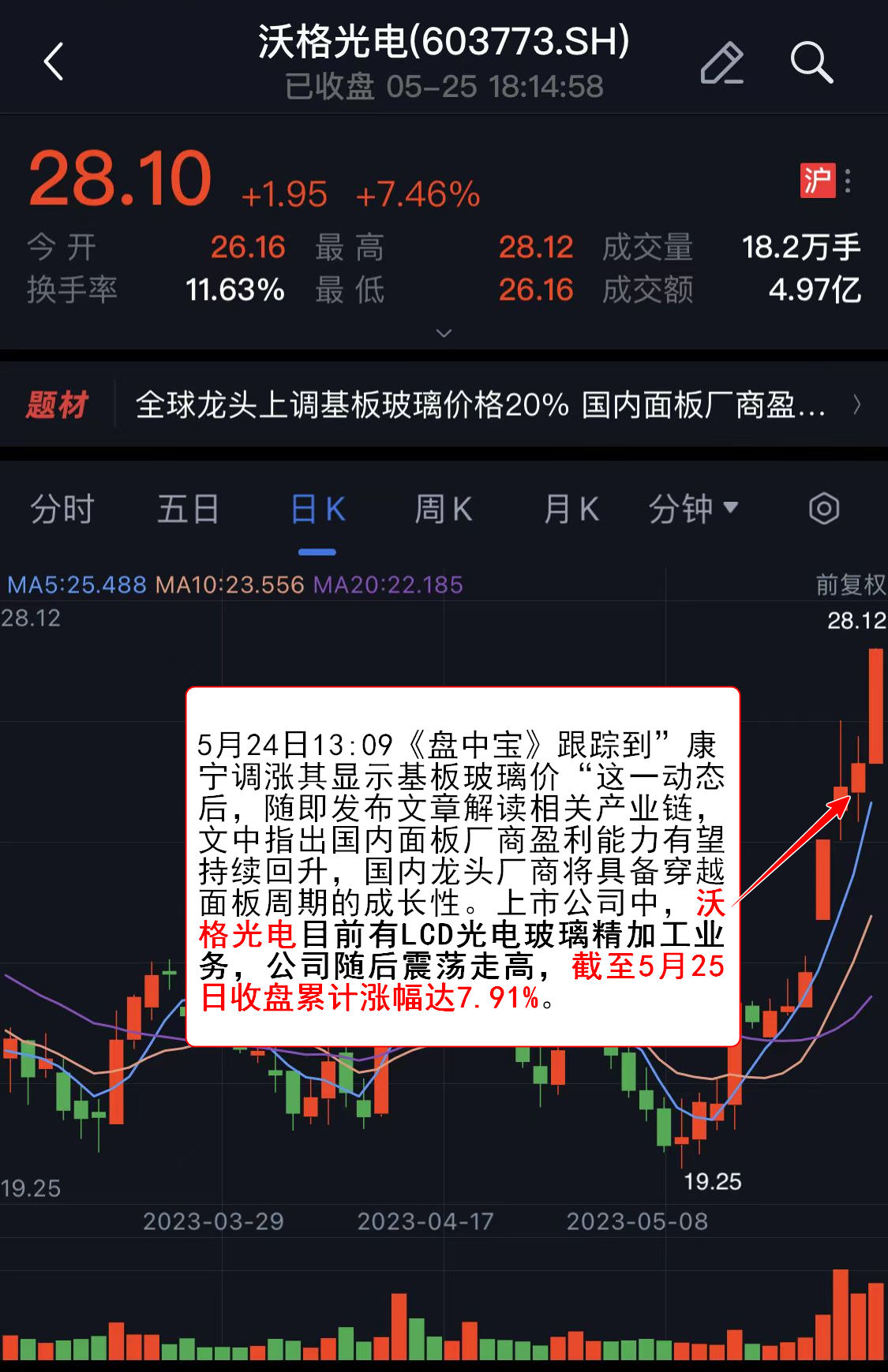This screenshot has height=1372, width=888.
Task: Go back using the top-left arrow
Action: pos(54,62)
